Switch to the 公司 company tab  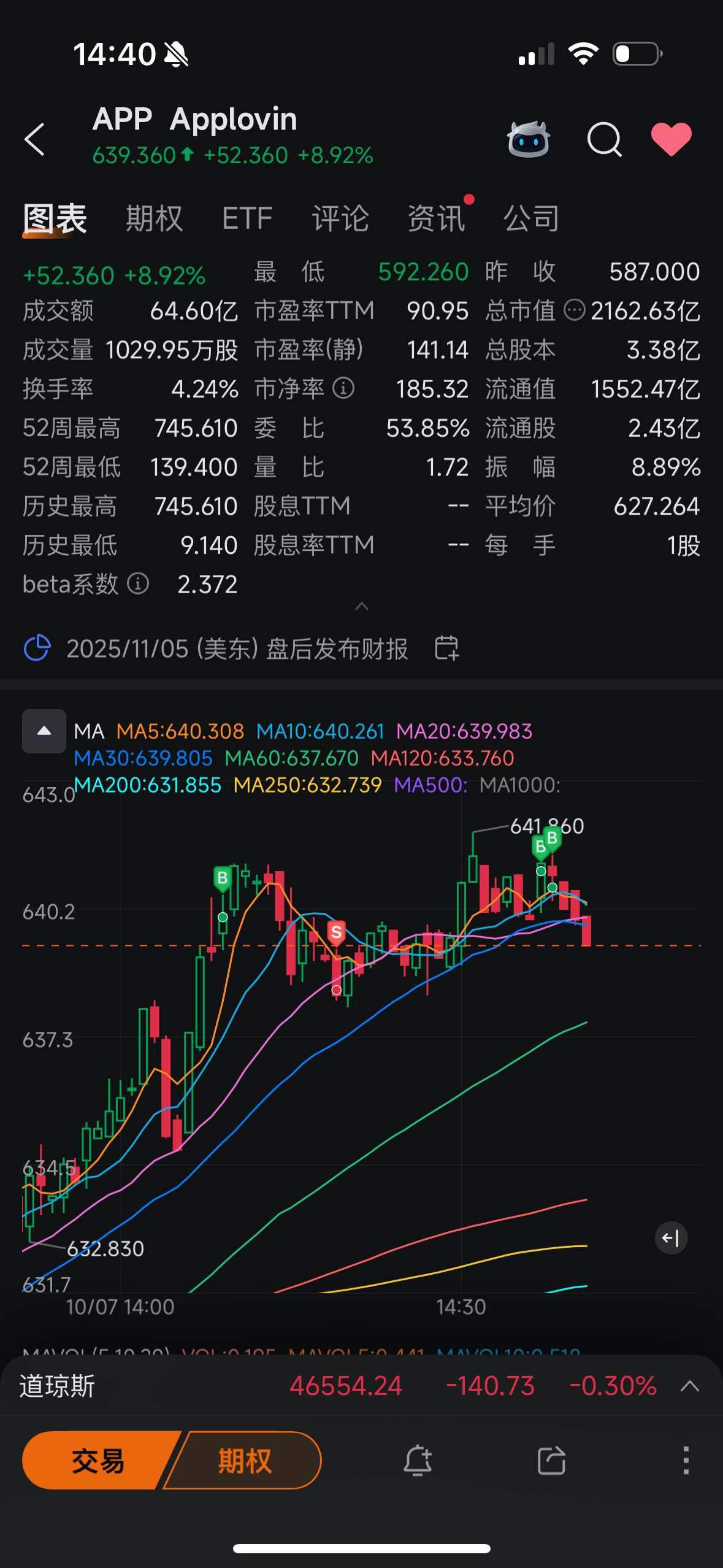coord(531,218)
